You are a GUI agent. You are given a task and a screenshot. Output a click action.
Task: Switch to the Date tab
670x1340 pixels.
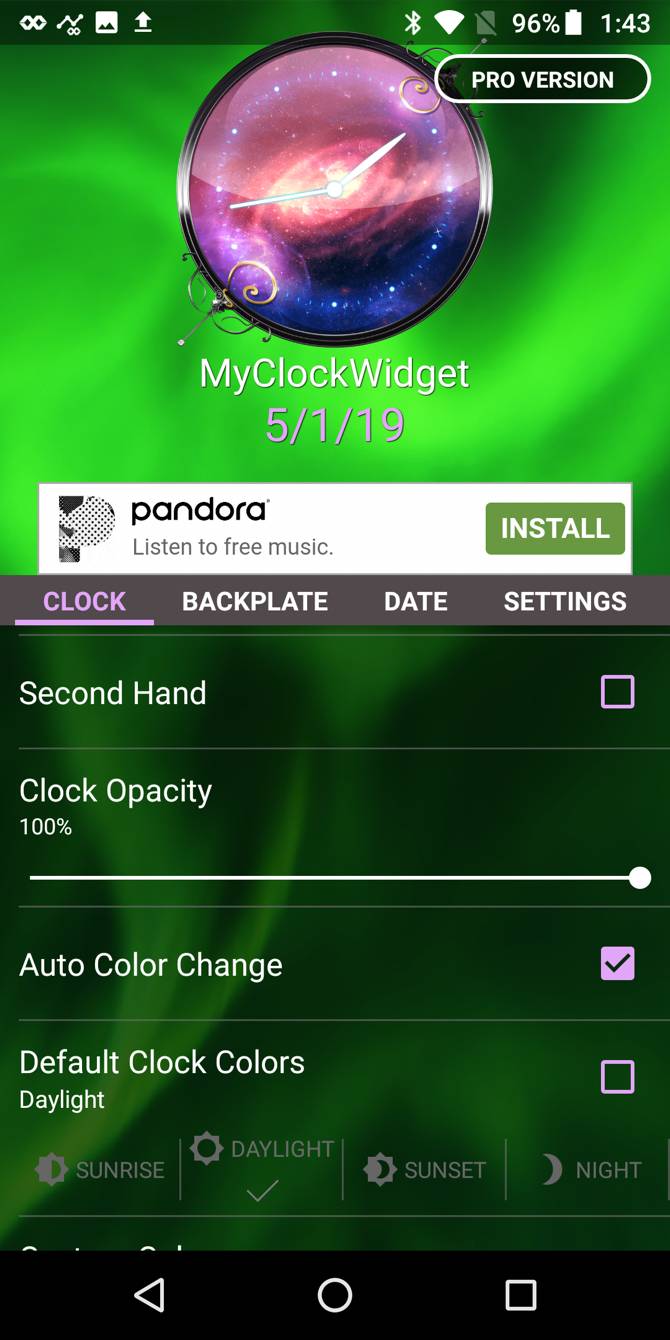coord(416,601)
